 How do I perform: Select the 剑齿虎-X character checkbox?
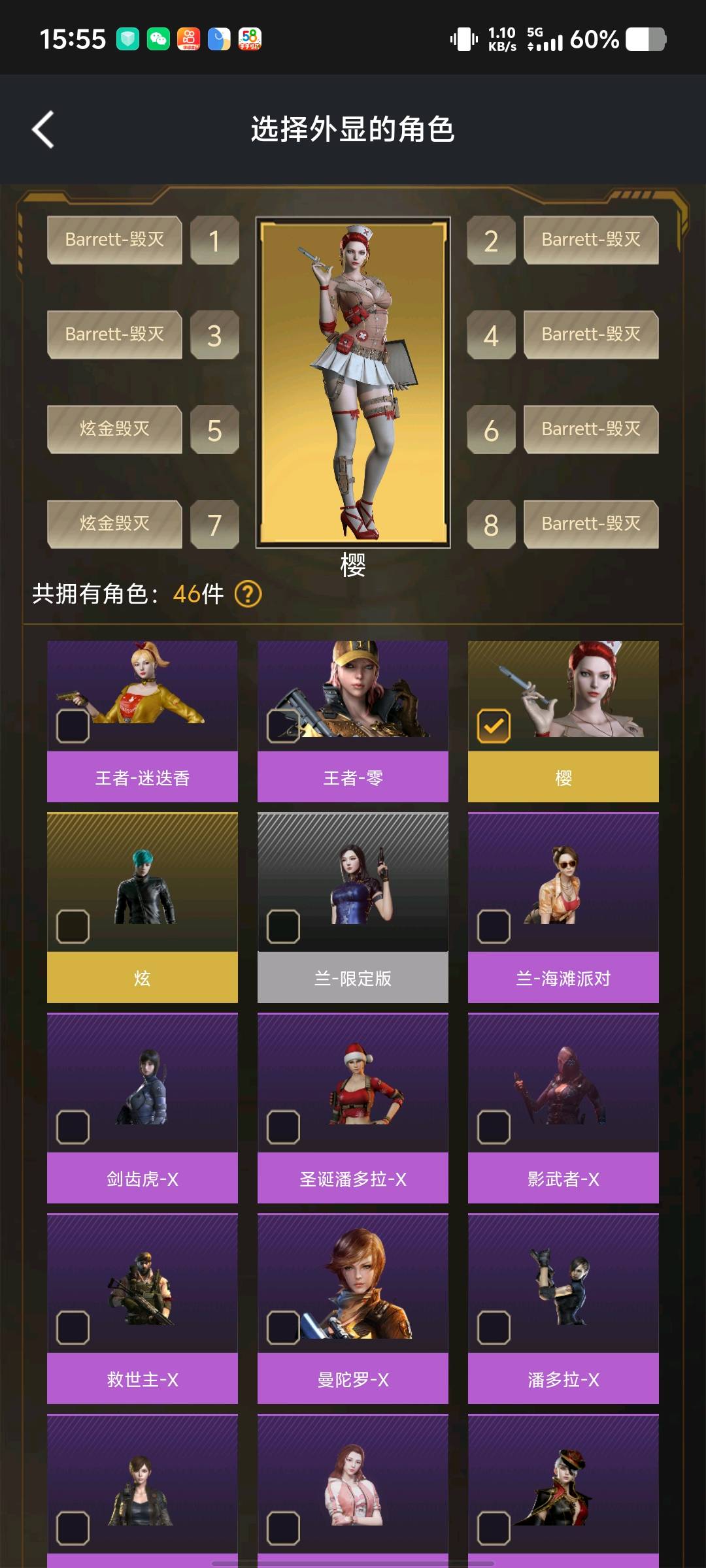(73, 1127)
